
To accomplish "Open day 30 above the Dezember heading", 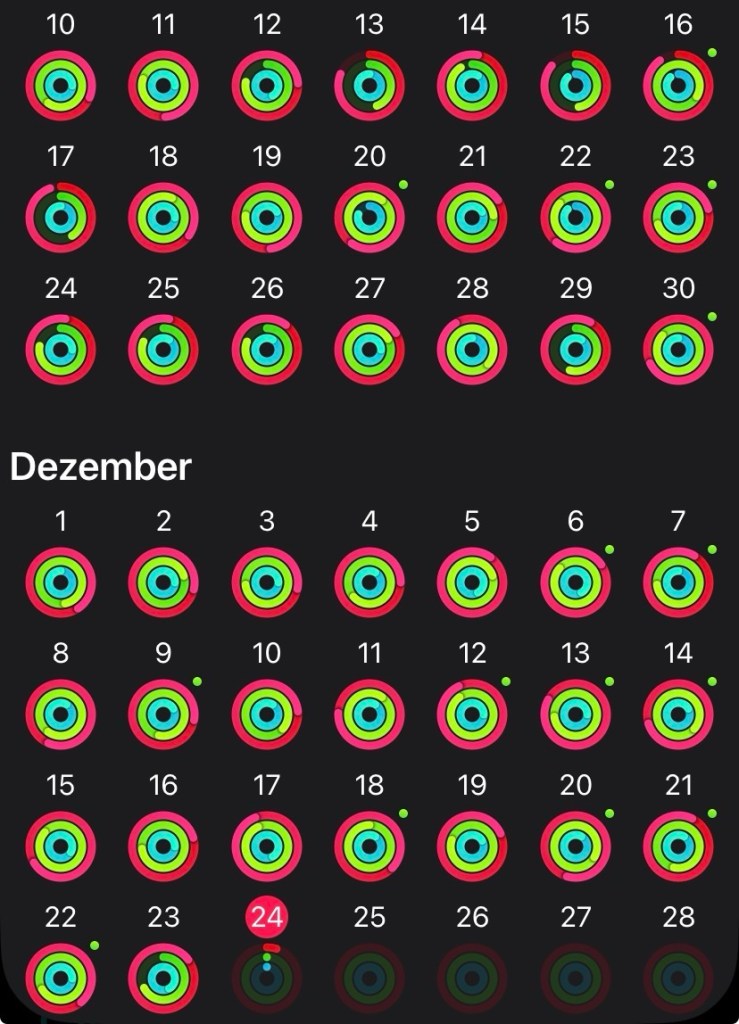I will [678, 349].
